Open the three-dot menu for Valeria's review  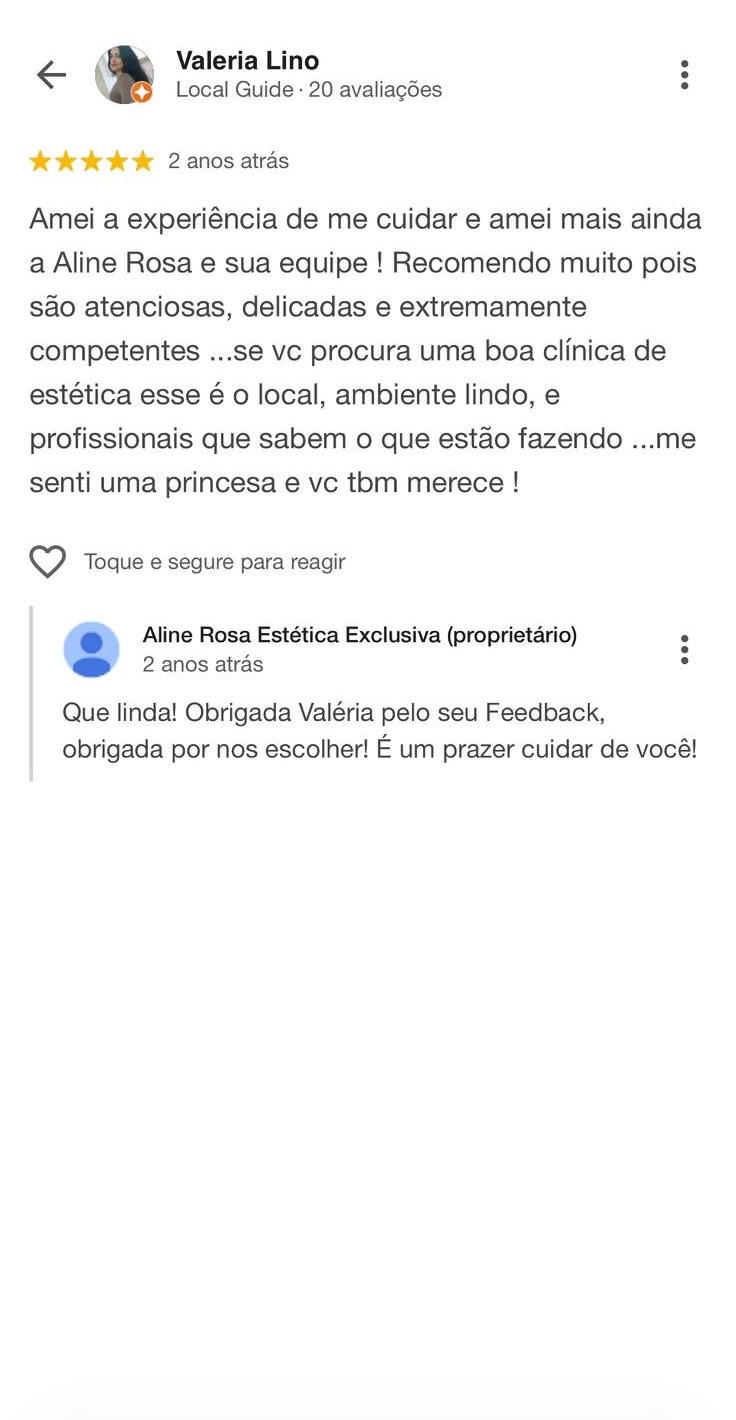click(685, 72)
